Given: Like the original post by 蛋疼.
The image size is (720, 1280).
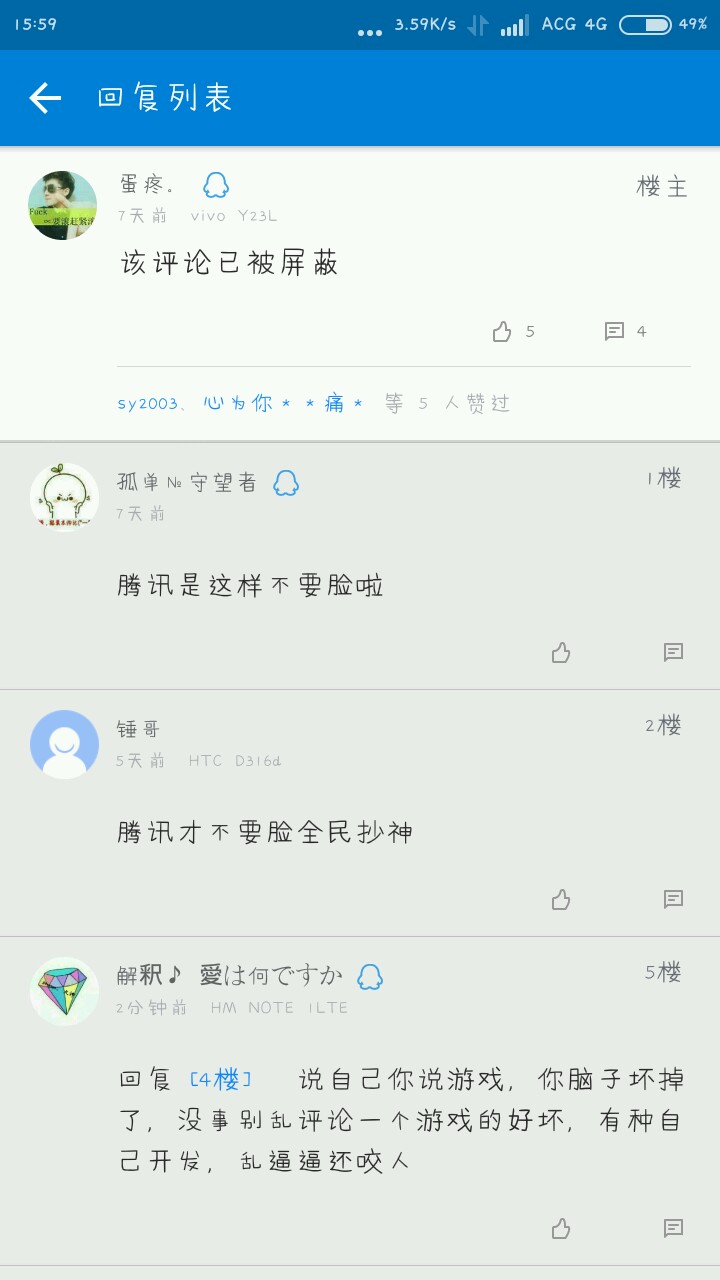Looking at the screenshot, I should pos(502,332).
